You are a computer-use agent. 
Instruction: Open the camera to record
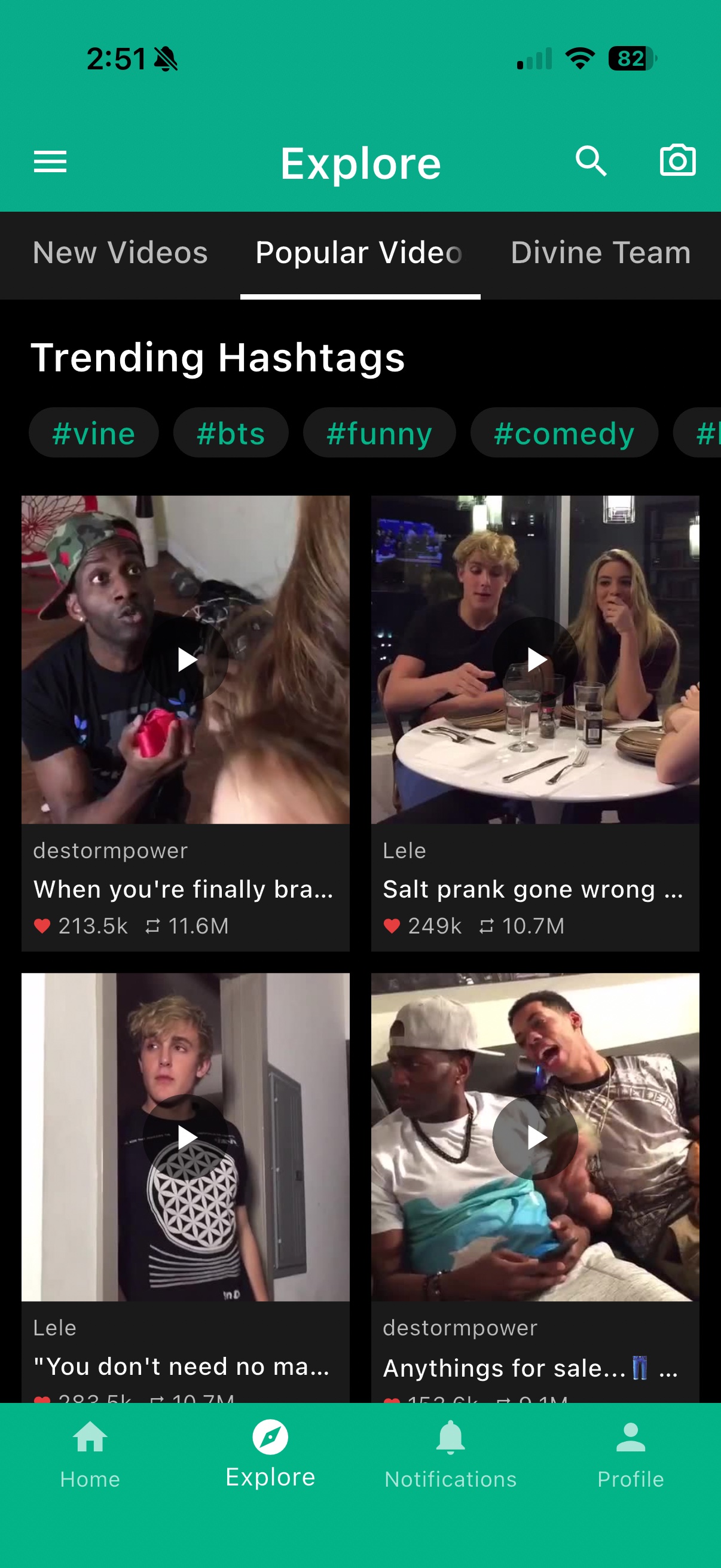pyautogui.click(x=677, y=161)
